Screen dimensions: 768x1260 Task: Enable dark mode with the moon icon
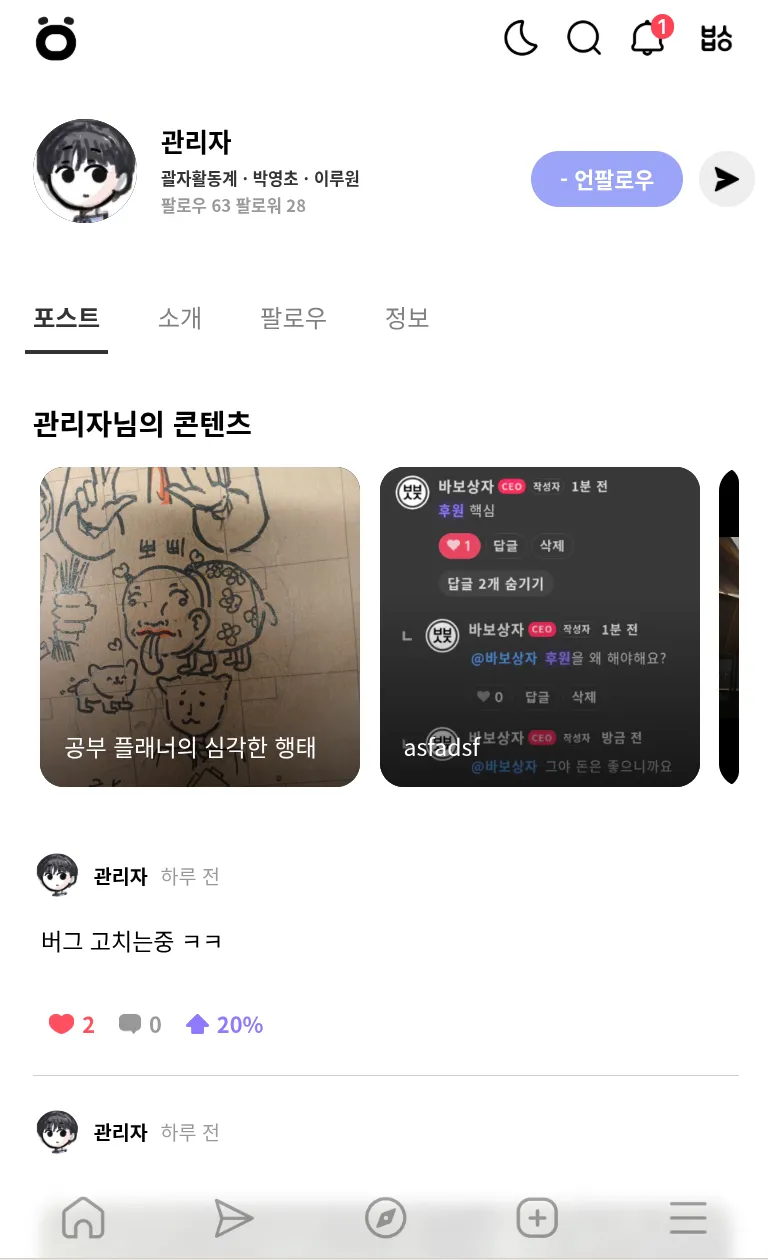520,39
